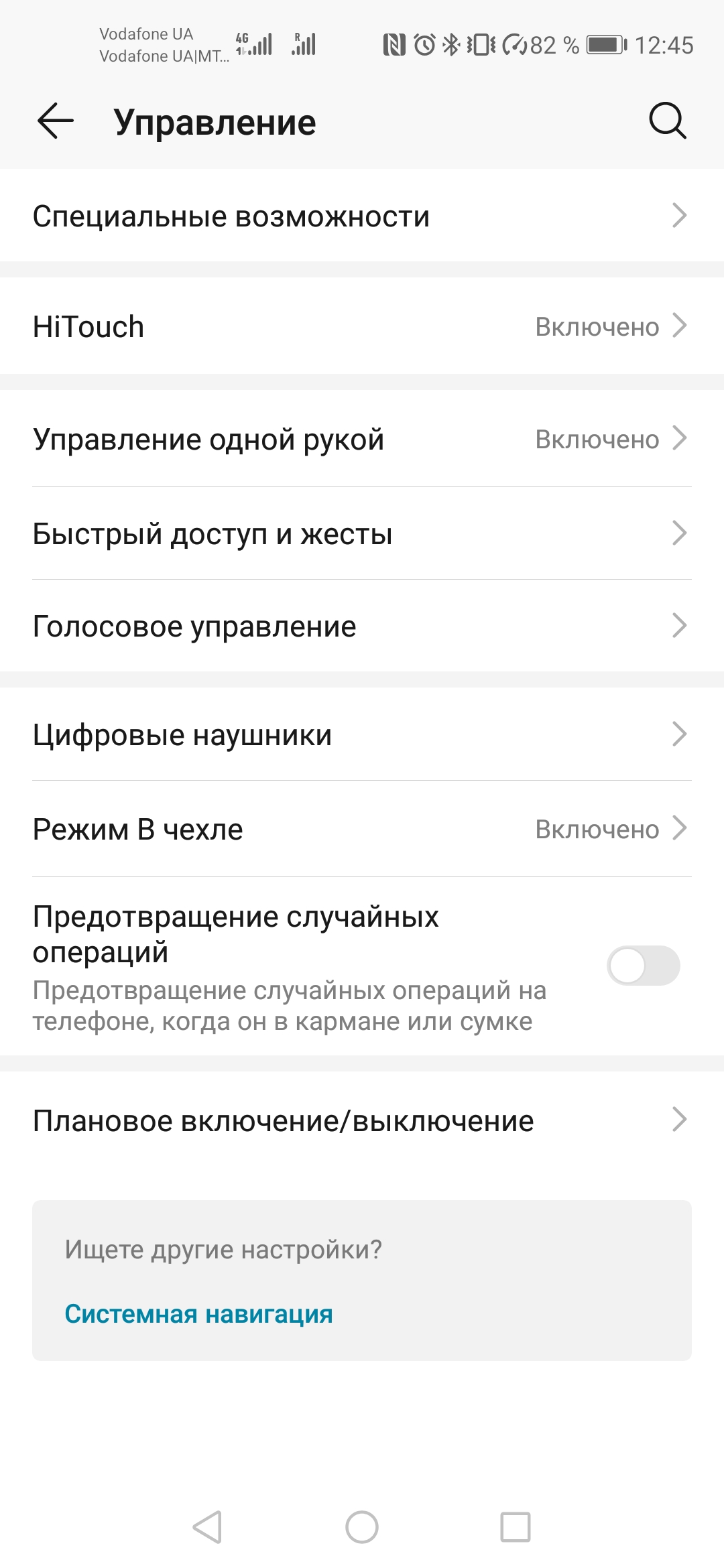The height and width of the screenshot is (1568, 724).
Task: Open Цифровые наушники
Action: coord(362,735)
